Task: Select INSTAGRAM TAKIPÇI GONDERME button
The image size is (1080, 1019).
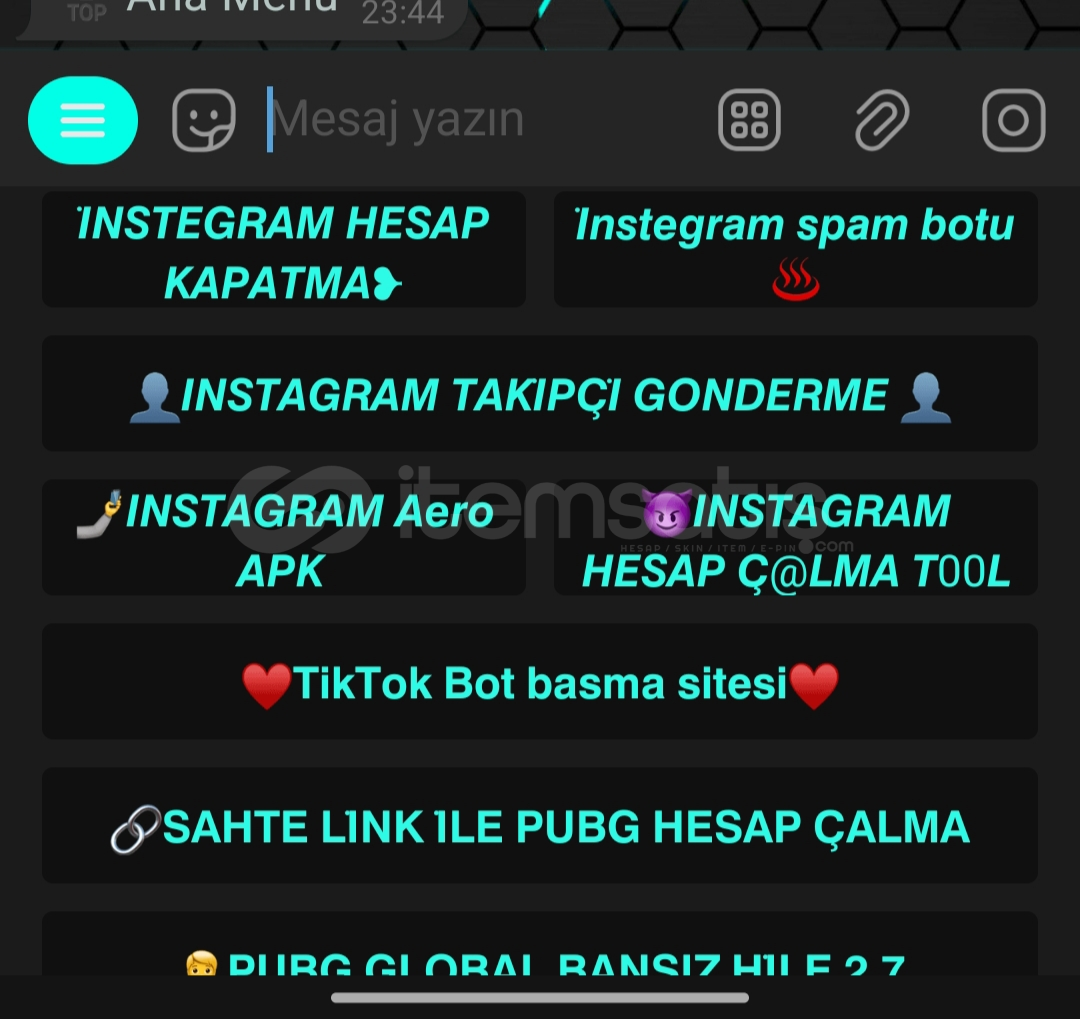Action: (540, 394)
